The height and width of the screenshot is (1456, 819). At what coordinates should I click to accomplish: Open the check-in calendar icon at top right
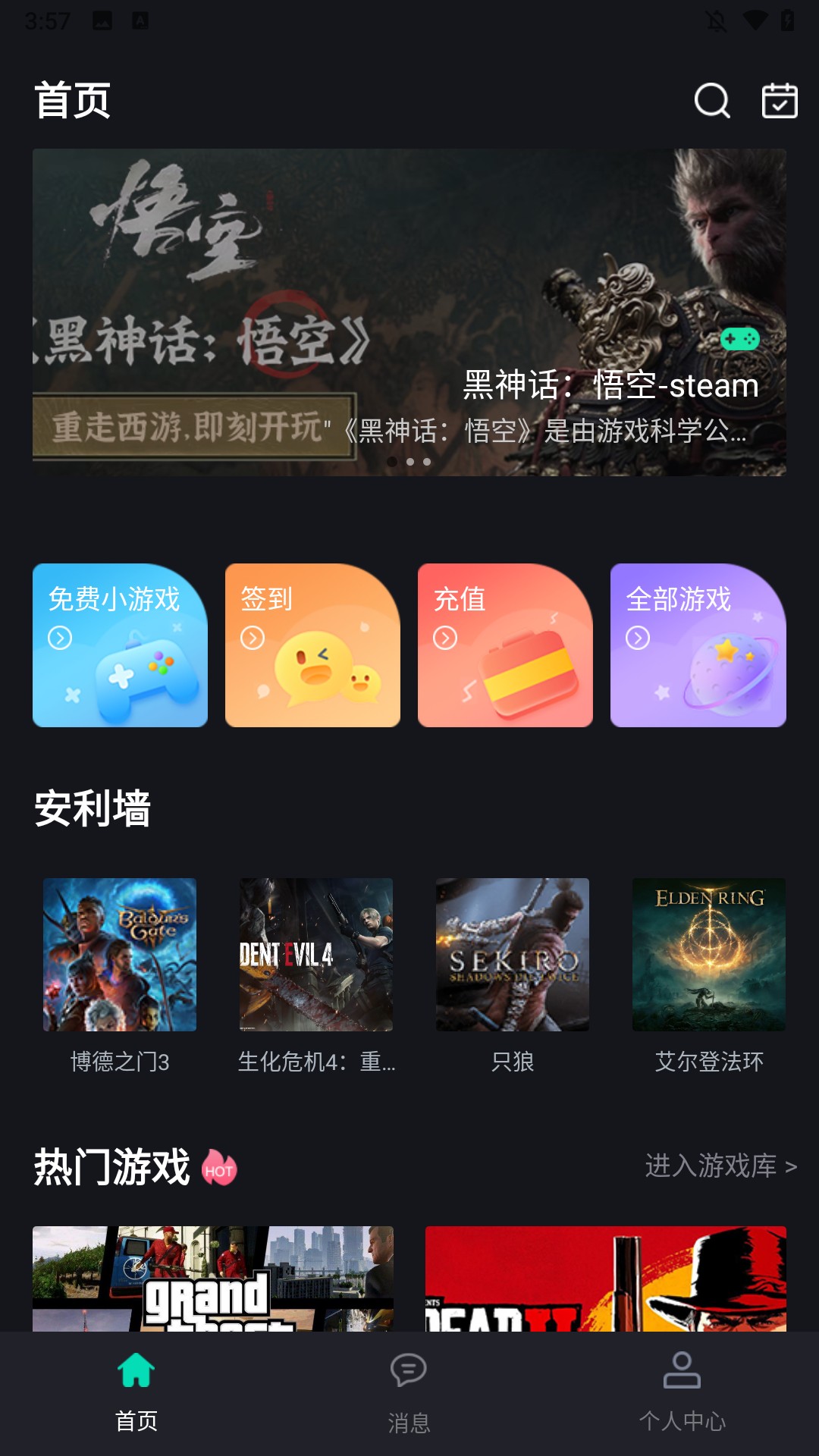pos(778,102)
